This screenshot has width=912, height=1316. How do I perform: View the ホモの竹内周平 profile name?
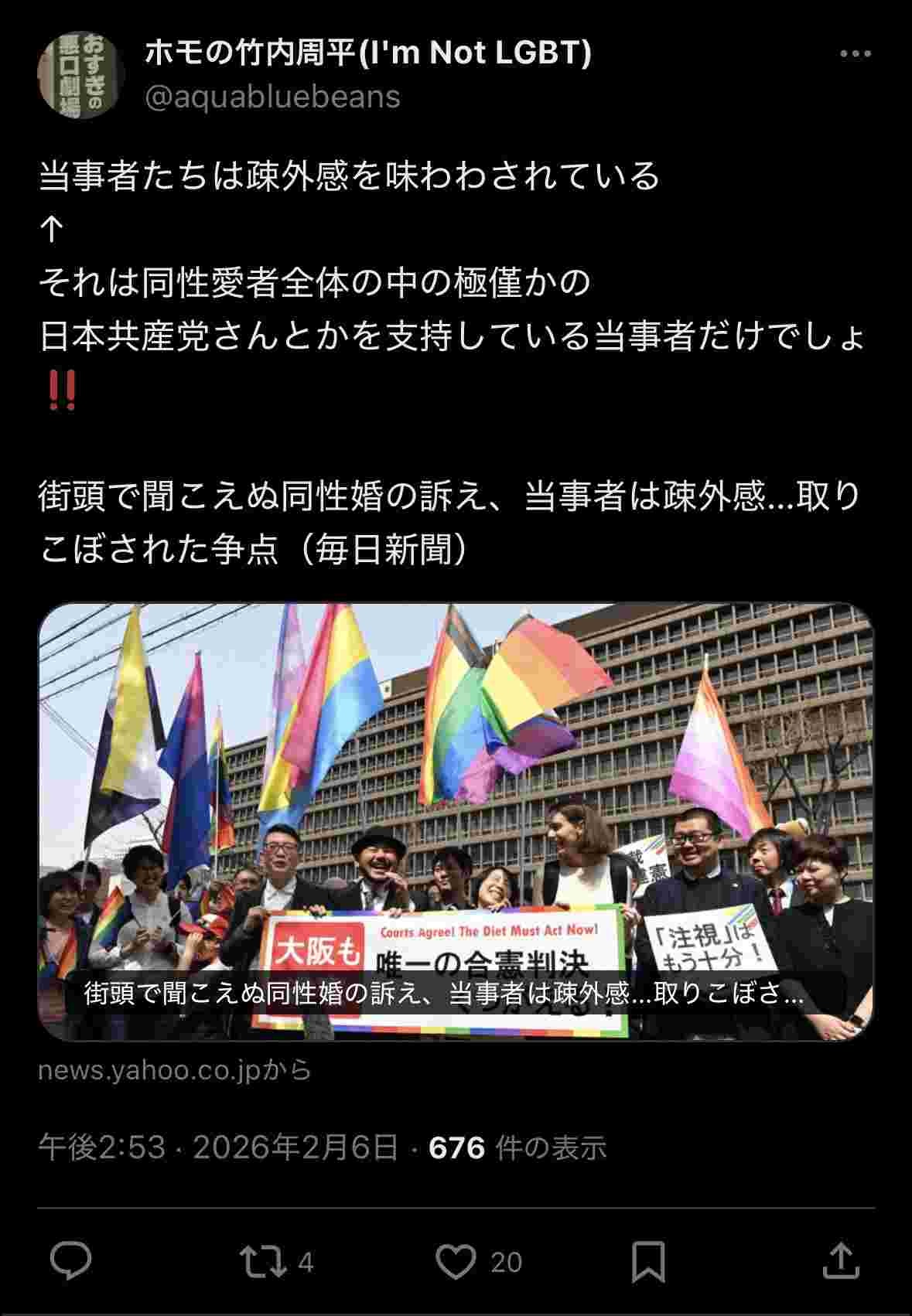(368, 53)
